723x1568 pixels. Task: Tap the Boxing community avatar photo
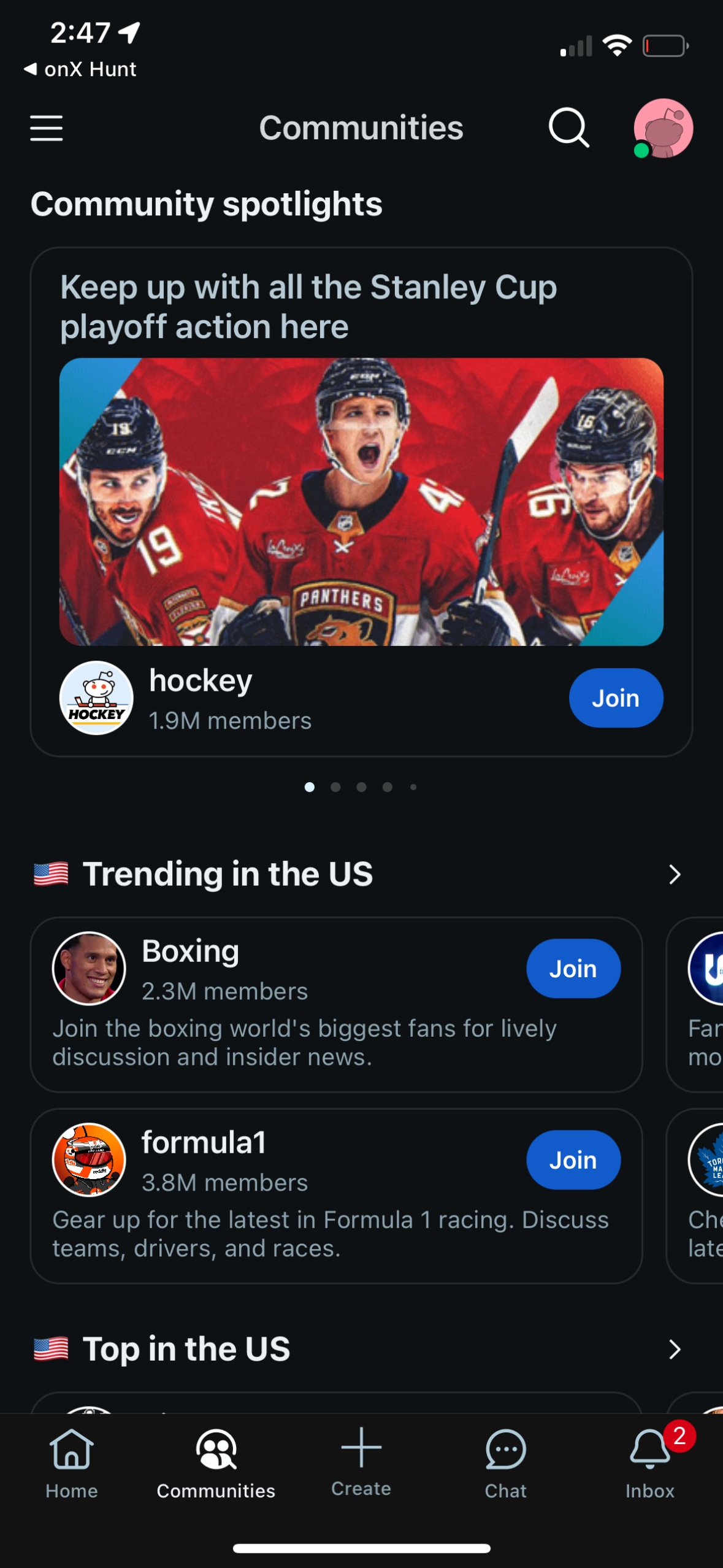click(x=89, y=969)
